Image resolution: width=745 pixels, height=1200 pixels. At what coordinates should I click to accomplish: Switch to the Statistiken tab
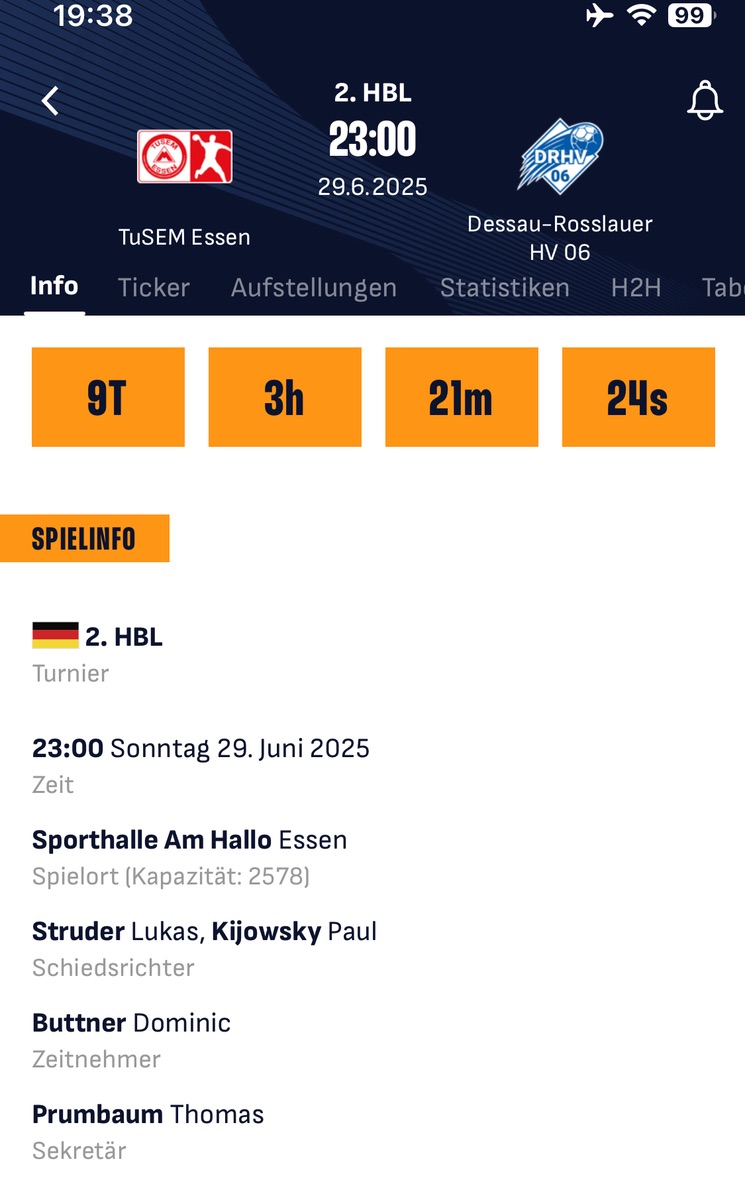505,288
